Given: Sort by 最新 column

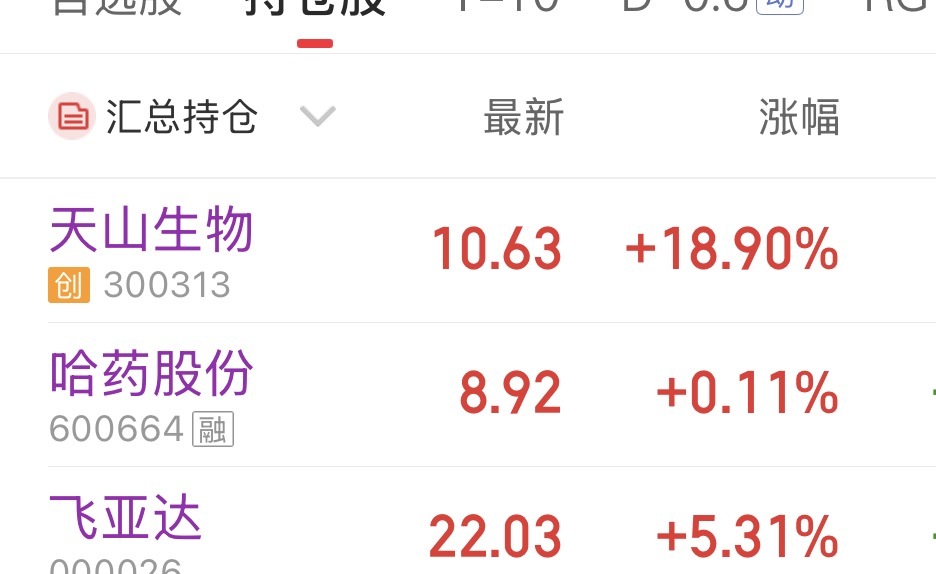Looking at the screenshot, I should point(524,117).
